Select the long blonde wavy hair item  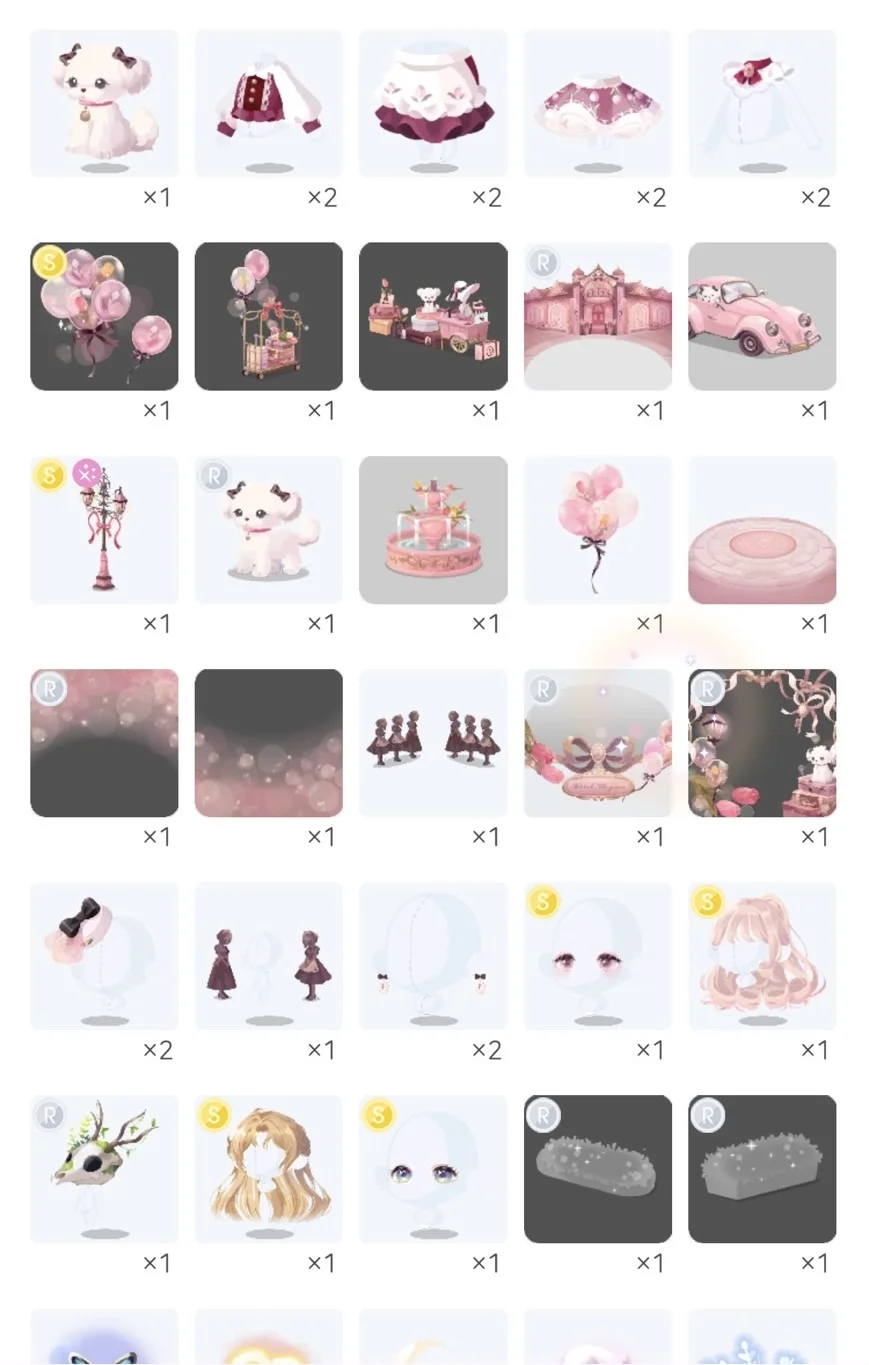coord(268,1168)
